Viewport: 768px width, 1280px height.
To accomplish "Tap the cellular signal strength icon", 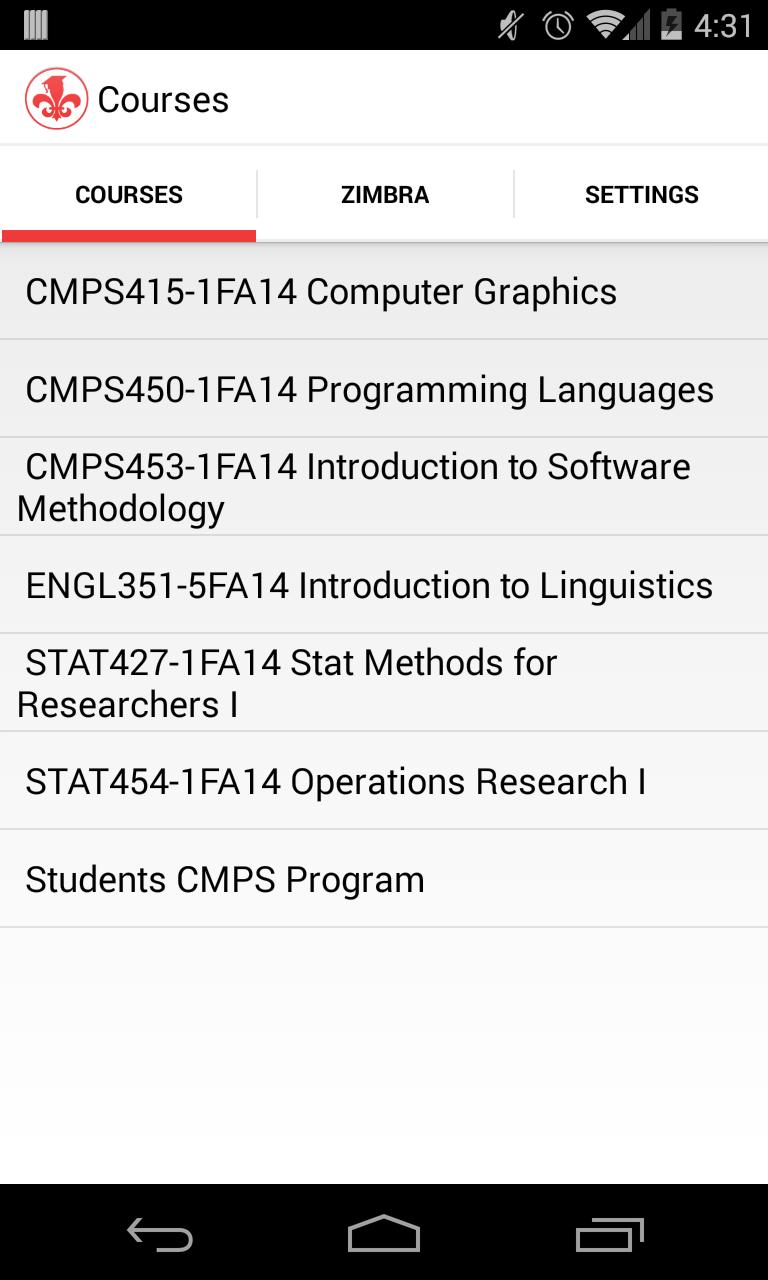I will pos(636,27).
